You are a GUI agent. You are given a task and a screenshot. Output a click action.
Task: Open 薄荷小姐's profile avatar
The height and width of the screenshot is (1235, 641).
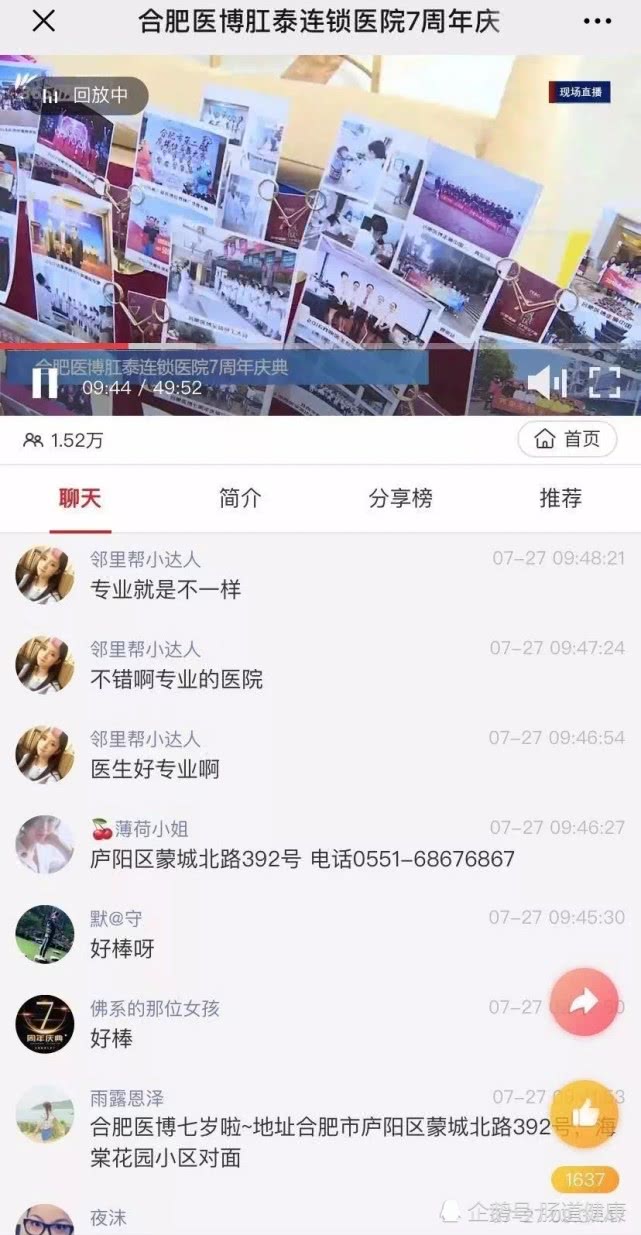coord(45,845)
